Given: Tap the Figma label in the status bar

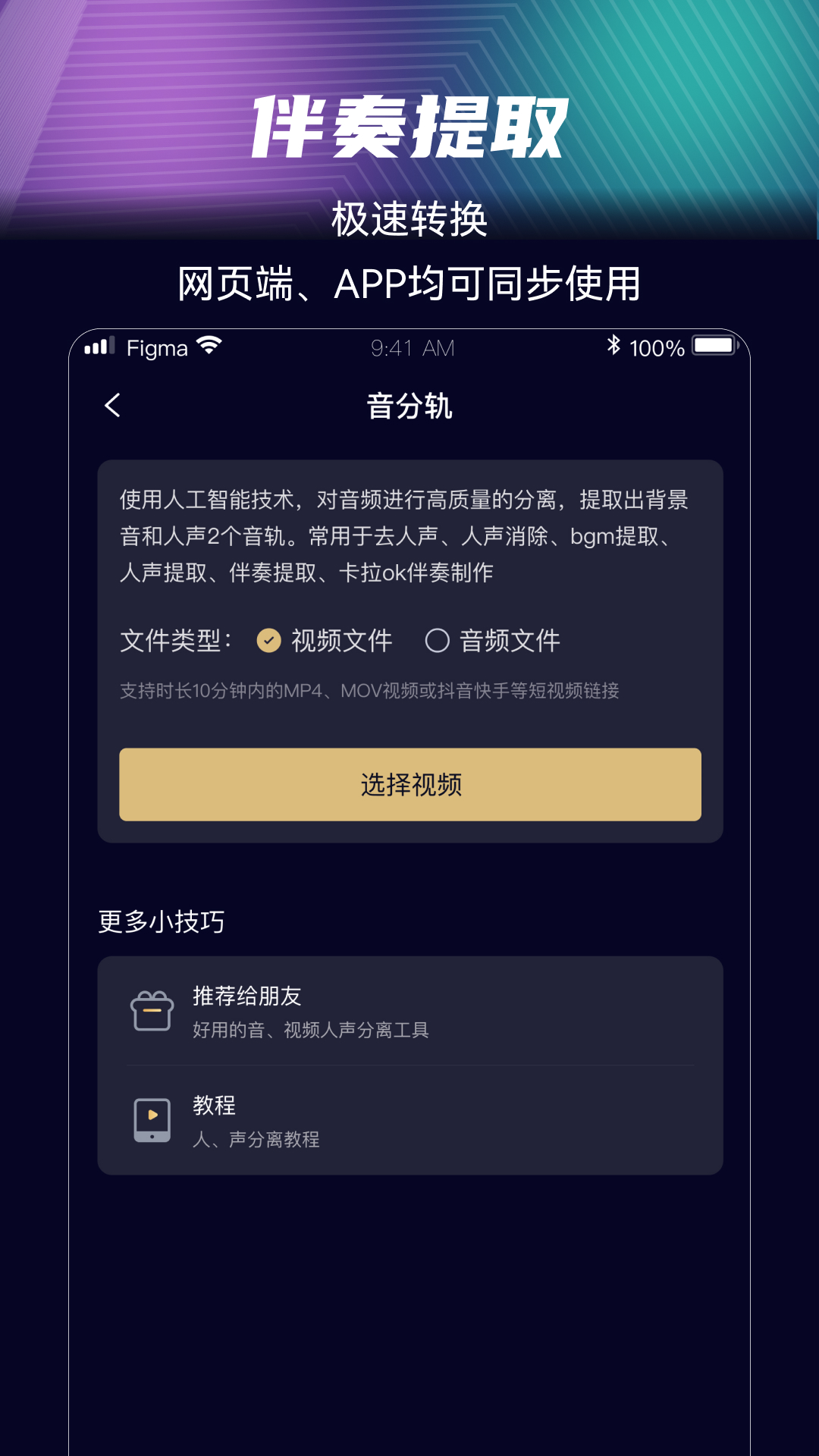Looking at the screenshot, I should (157, 347).
